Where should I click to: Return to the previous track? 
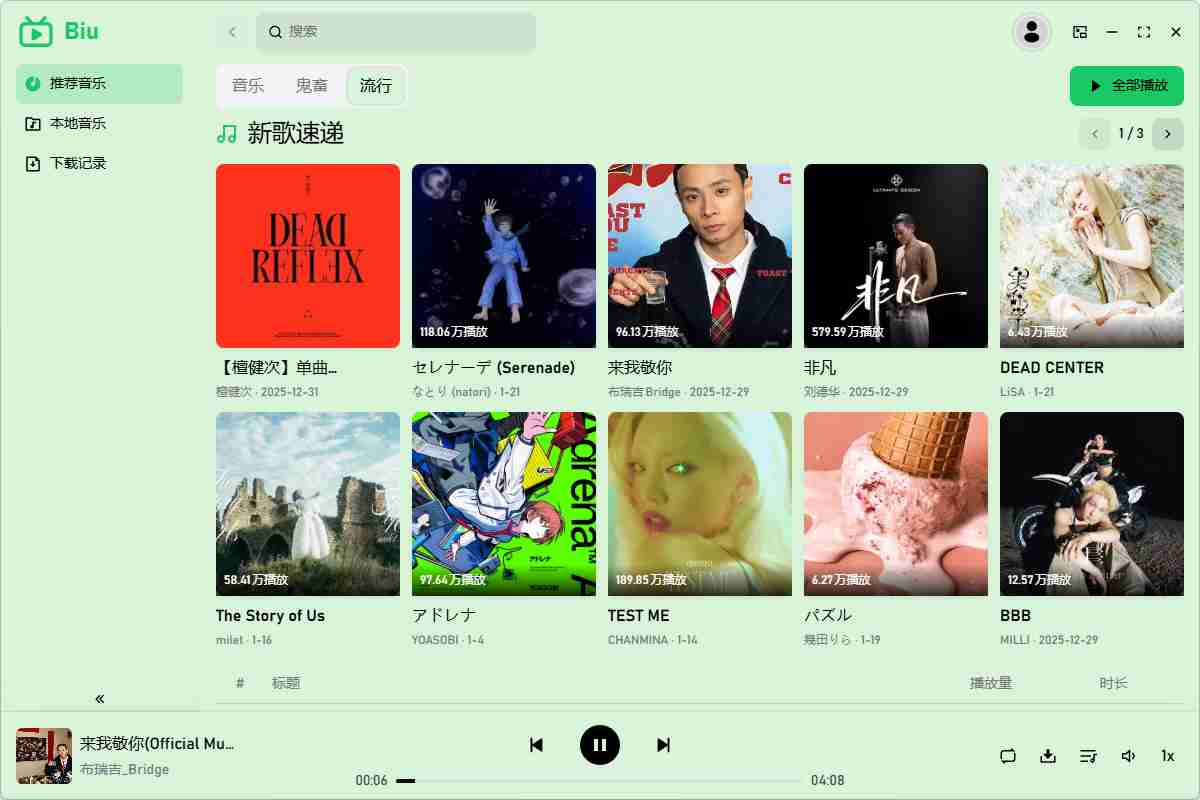click(x=536, y=745)
